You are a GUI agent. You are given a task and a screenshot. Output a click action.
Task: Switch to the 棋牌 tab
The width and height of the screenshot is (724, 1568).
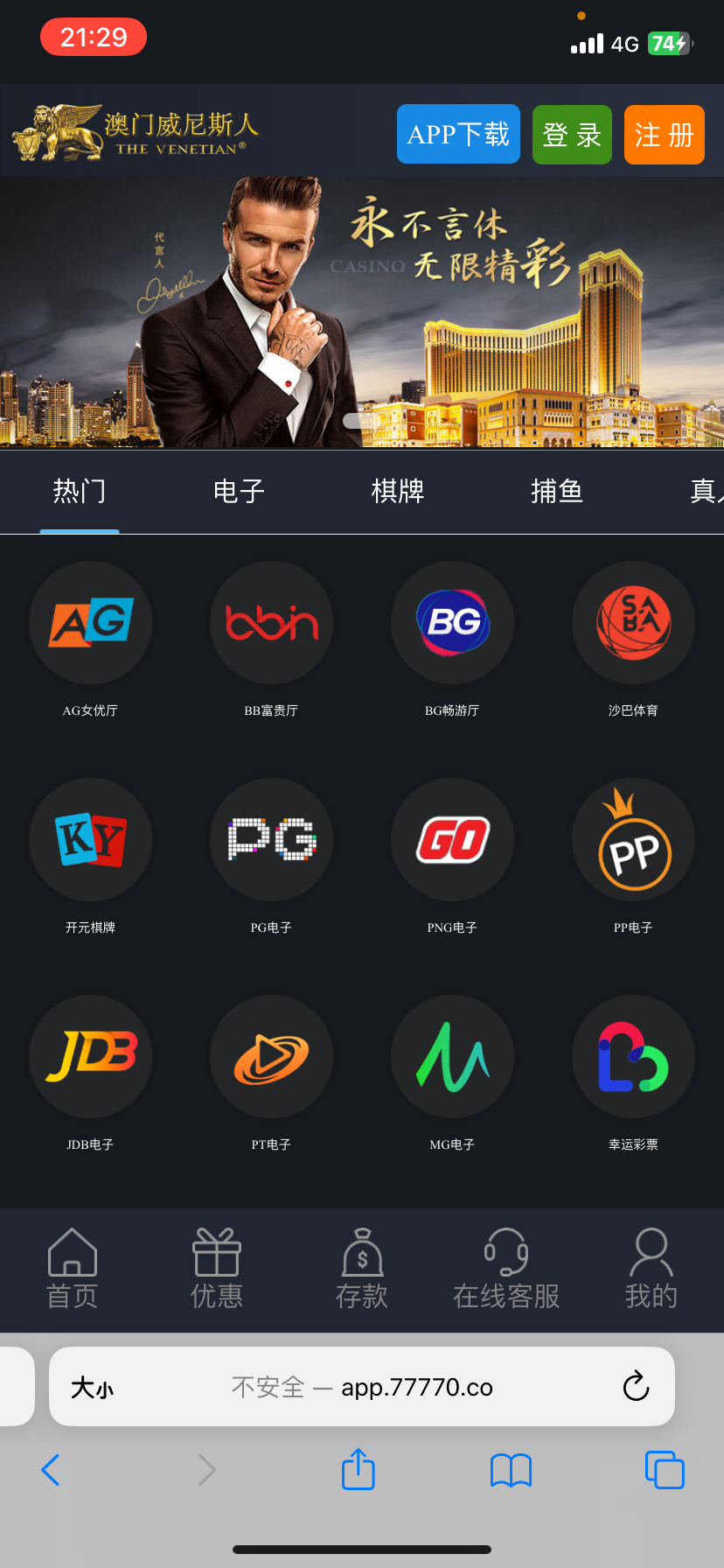tap(398, 491)
